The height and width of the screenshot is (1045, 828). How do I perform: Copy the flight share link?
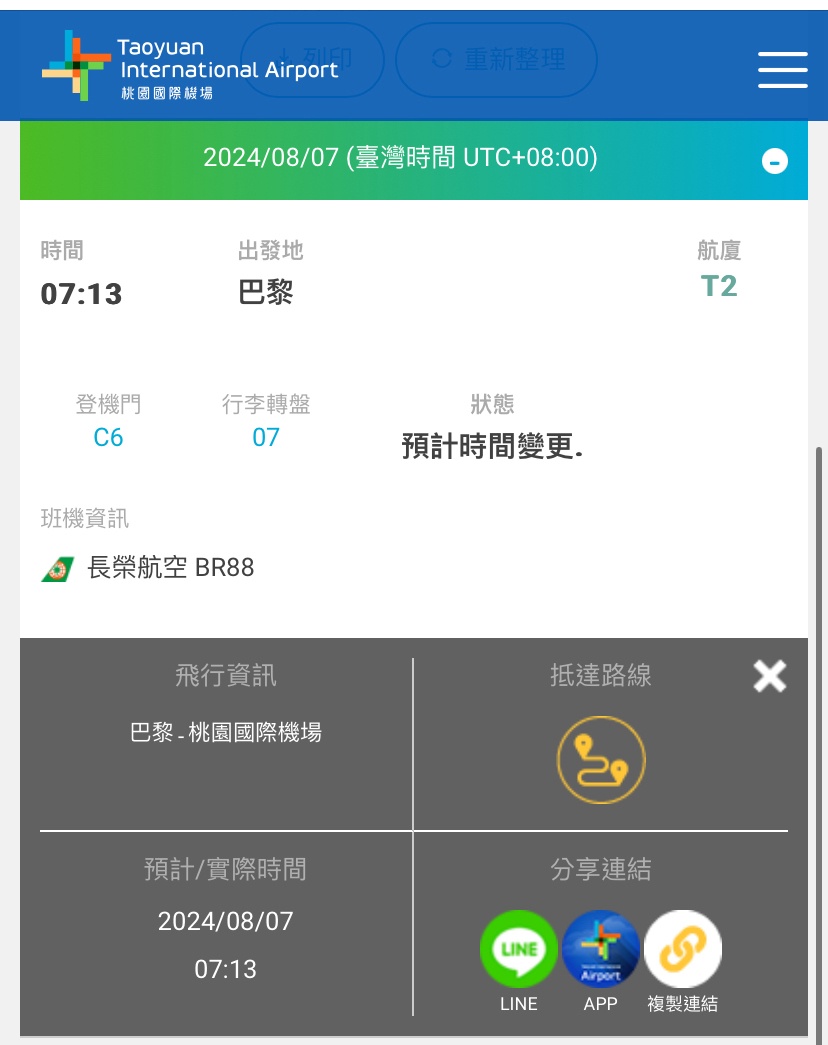click(683, 950)
